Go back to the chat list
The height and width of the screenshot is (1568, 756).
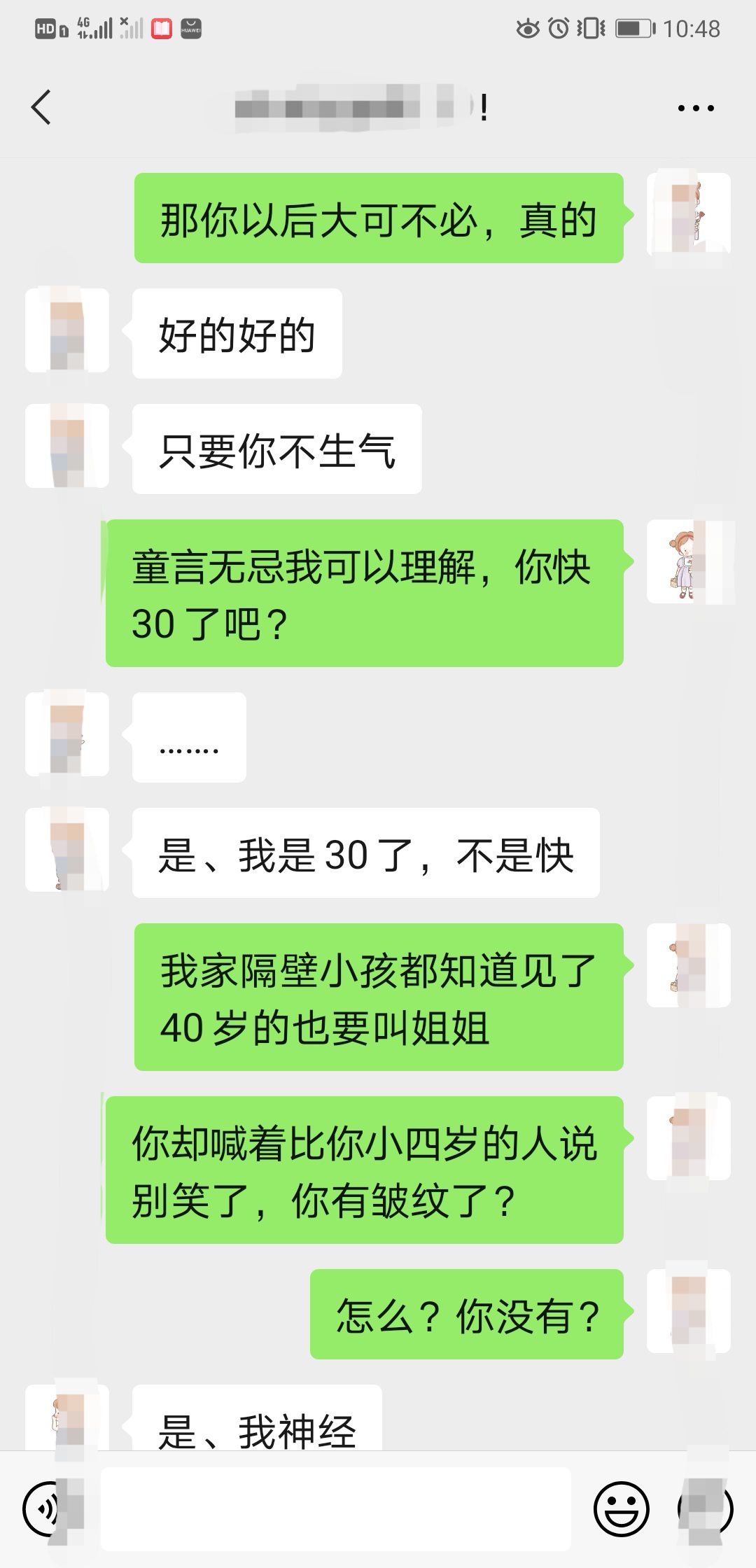pyautogui.click(x=42, y=108)
